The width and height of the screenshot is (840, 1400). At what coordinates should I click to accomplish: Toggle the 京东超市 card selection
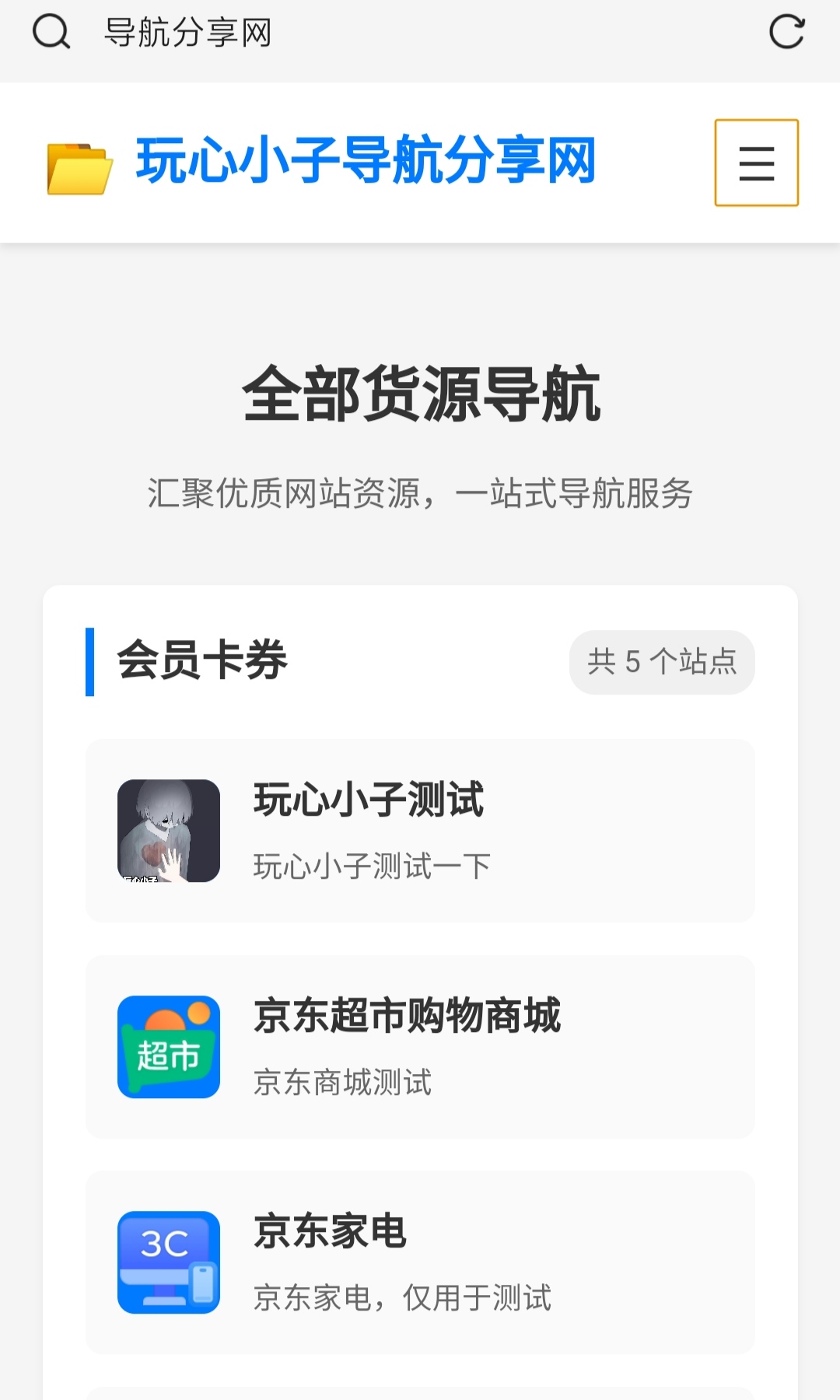420,1045
